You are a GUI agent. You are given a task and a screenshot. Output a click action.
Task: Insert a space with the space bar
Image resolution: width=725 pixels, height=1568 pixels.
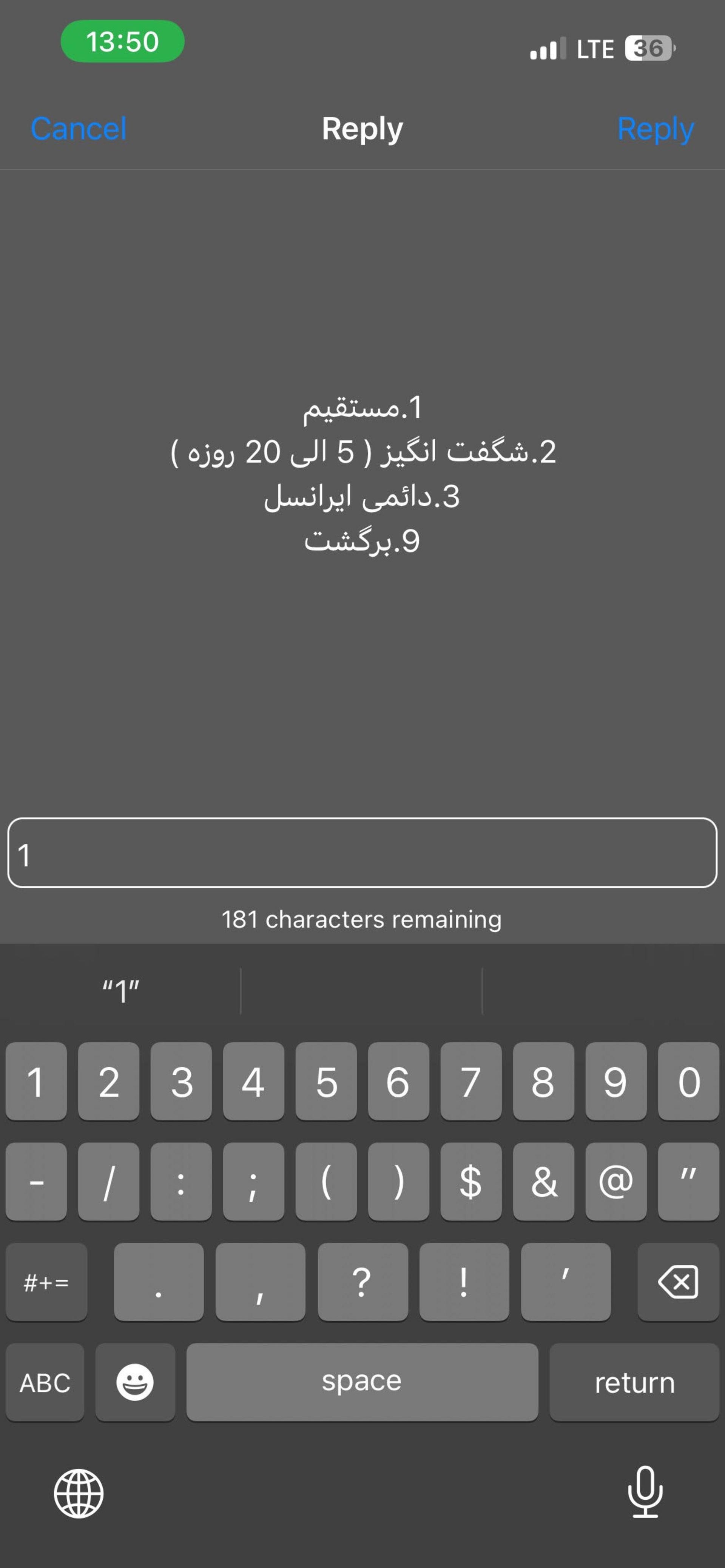tap(362, 1382)
